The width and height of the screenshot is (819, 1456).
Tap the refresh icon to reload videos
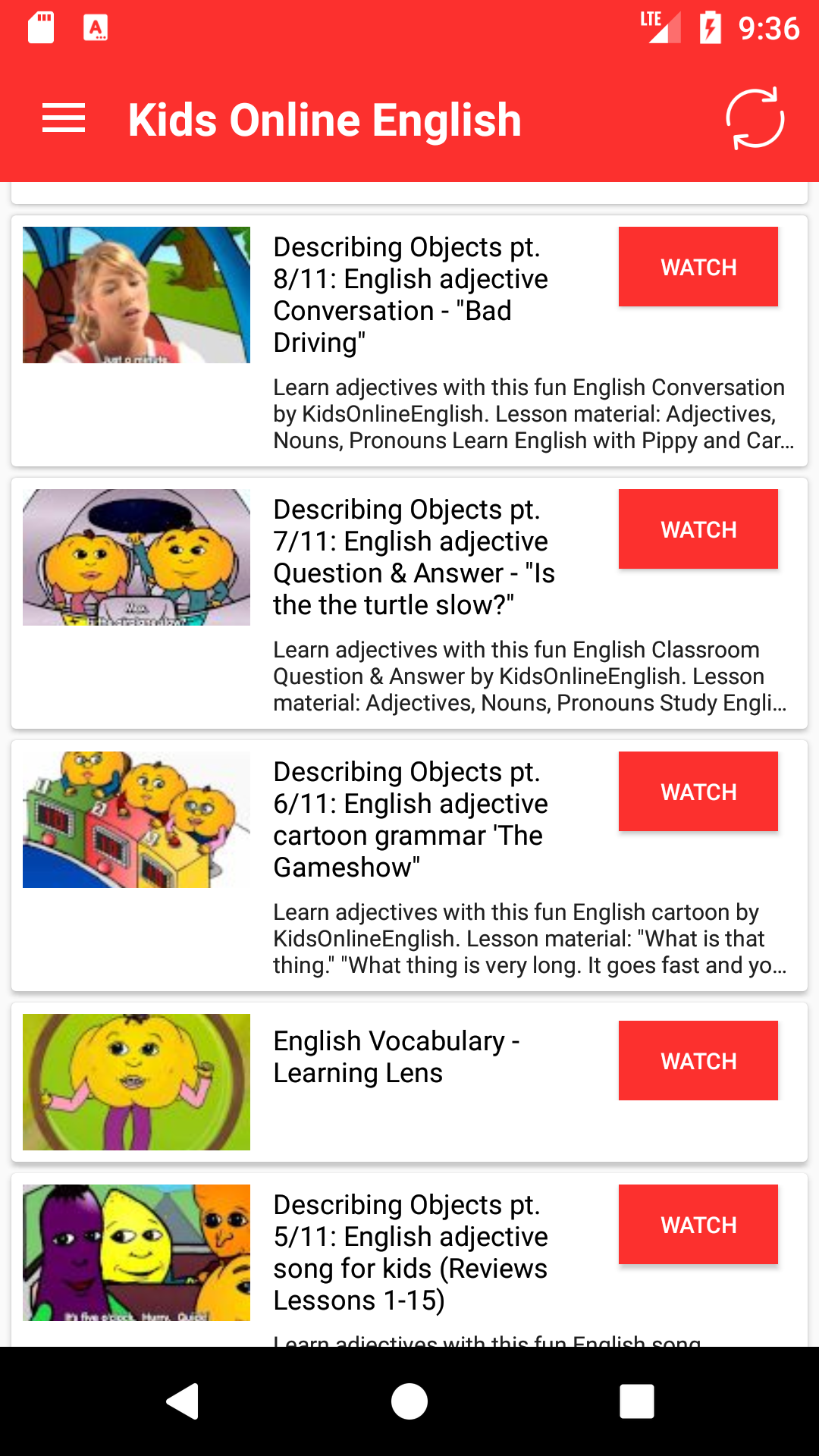tap(755, 118)
